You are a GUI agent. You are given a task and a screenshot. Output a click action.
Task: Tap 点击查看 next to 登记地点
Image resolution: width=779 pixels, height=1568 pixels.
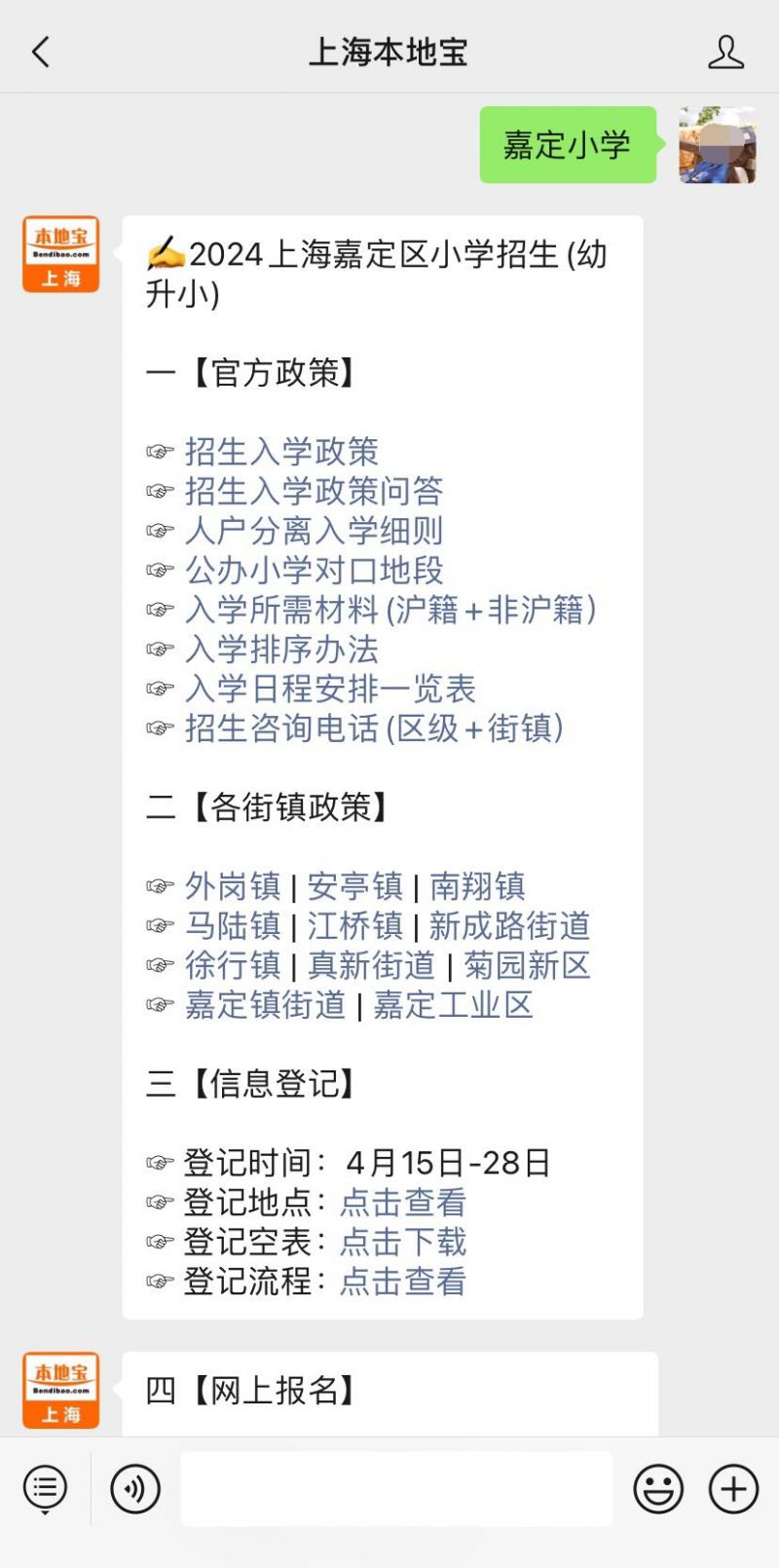403,1203
